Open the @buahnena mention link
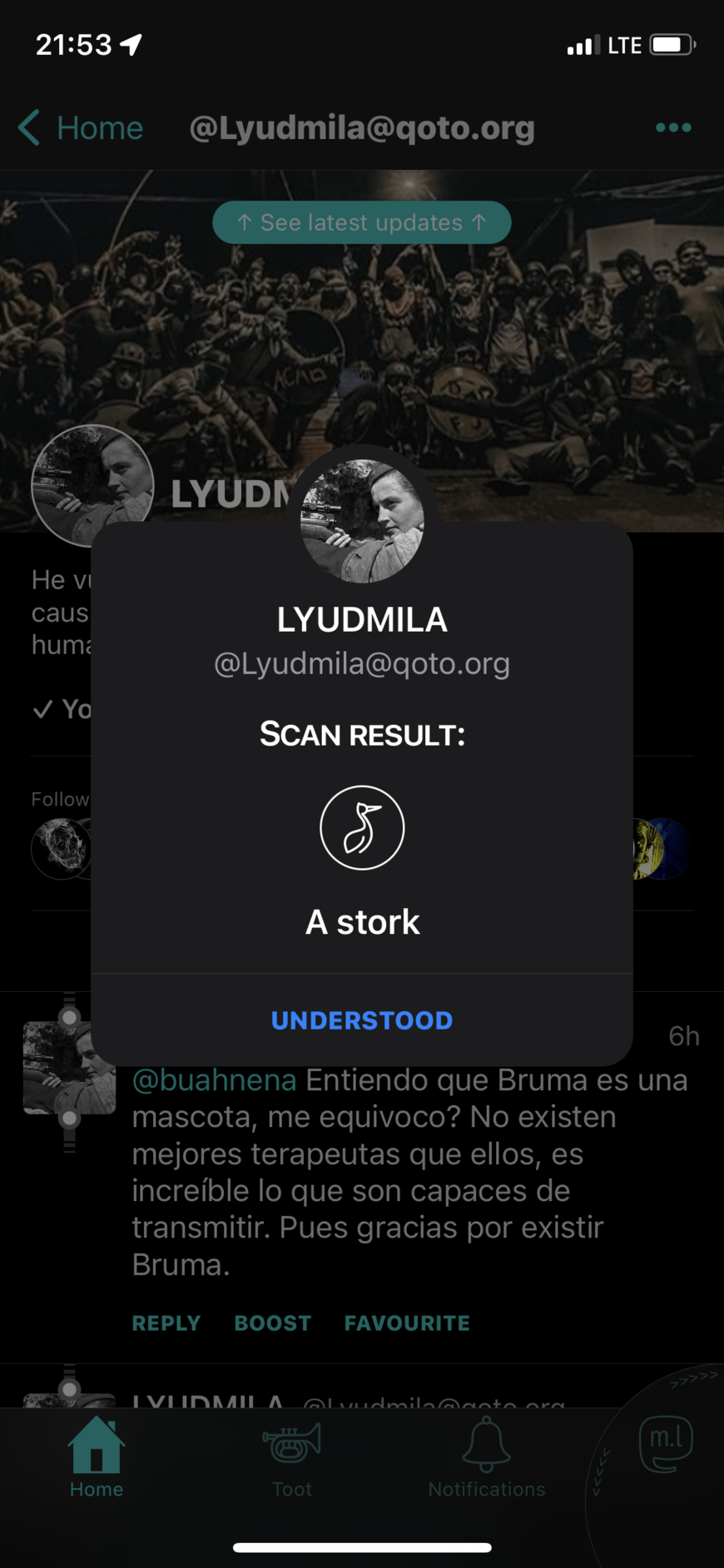 tap(215, 1080)
